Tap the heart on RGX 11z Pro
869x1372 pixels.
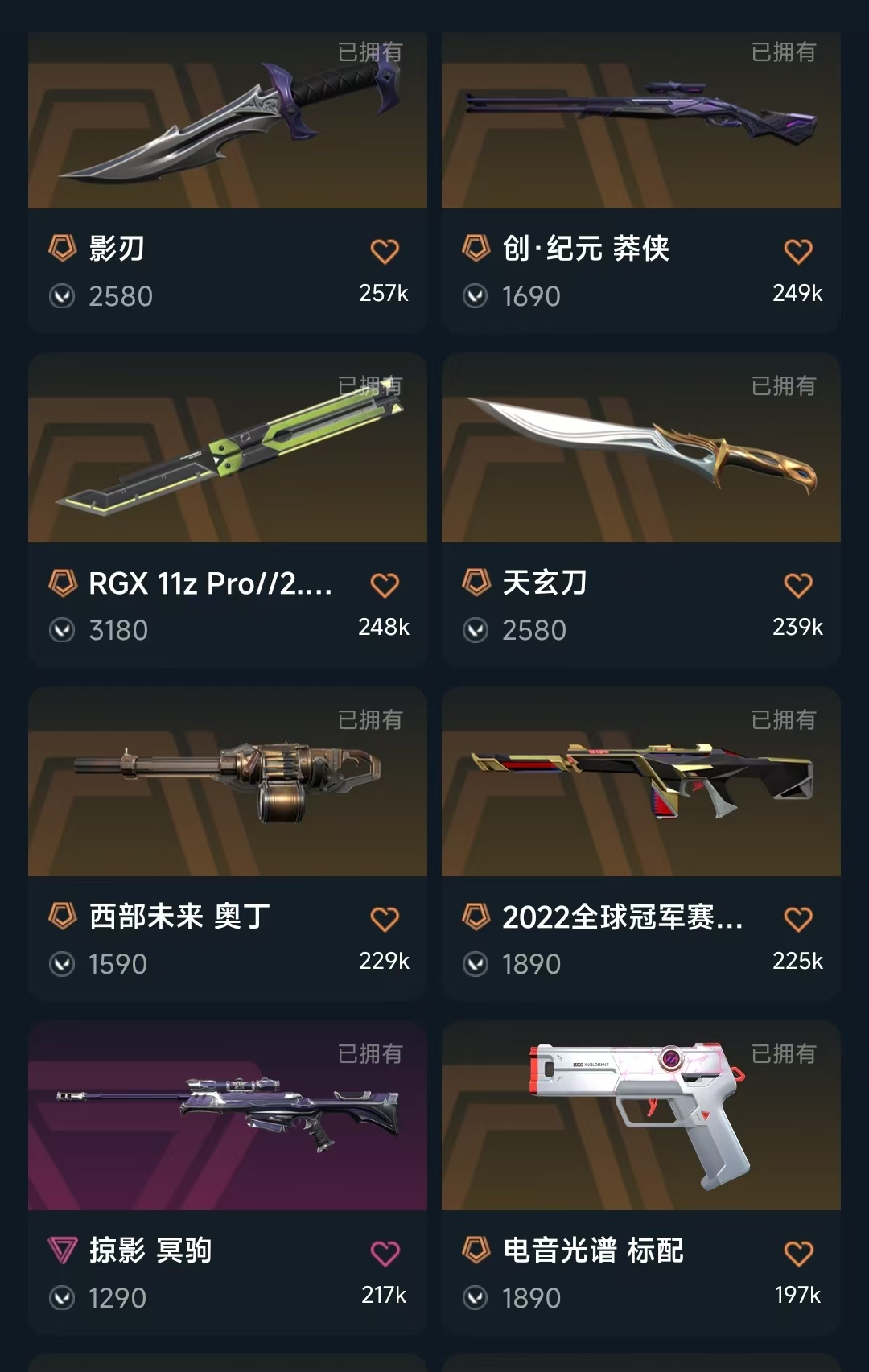(385, 585)
